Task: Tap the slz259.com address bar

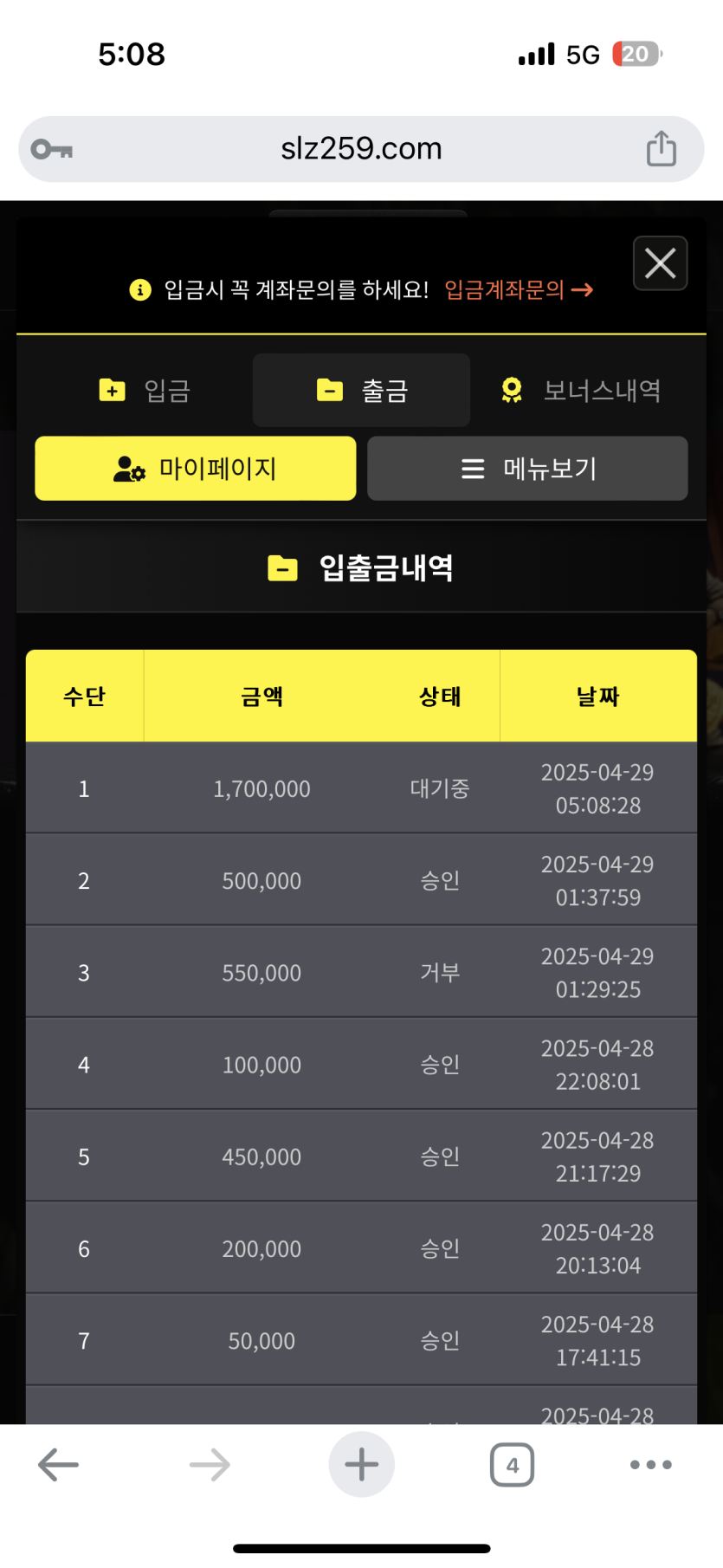Action: pyautogui.click(x=361, y=149)
